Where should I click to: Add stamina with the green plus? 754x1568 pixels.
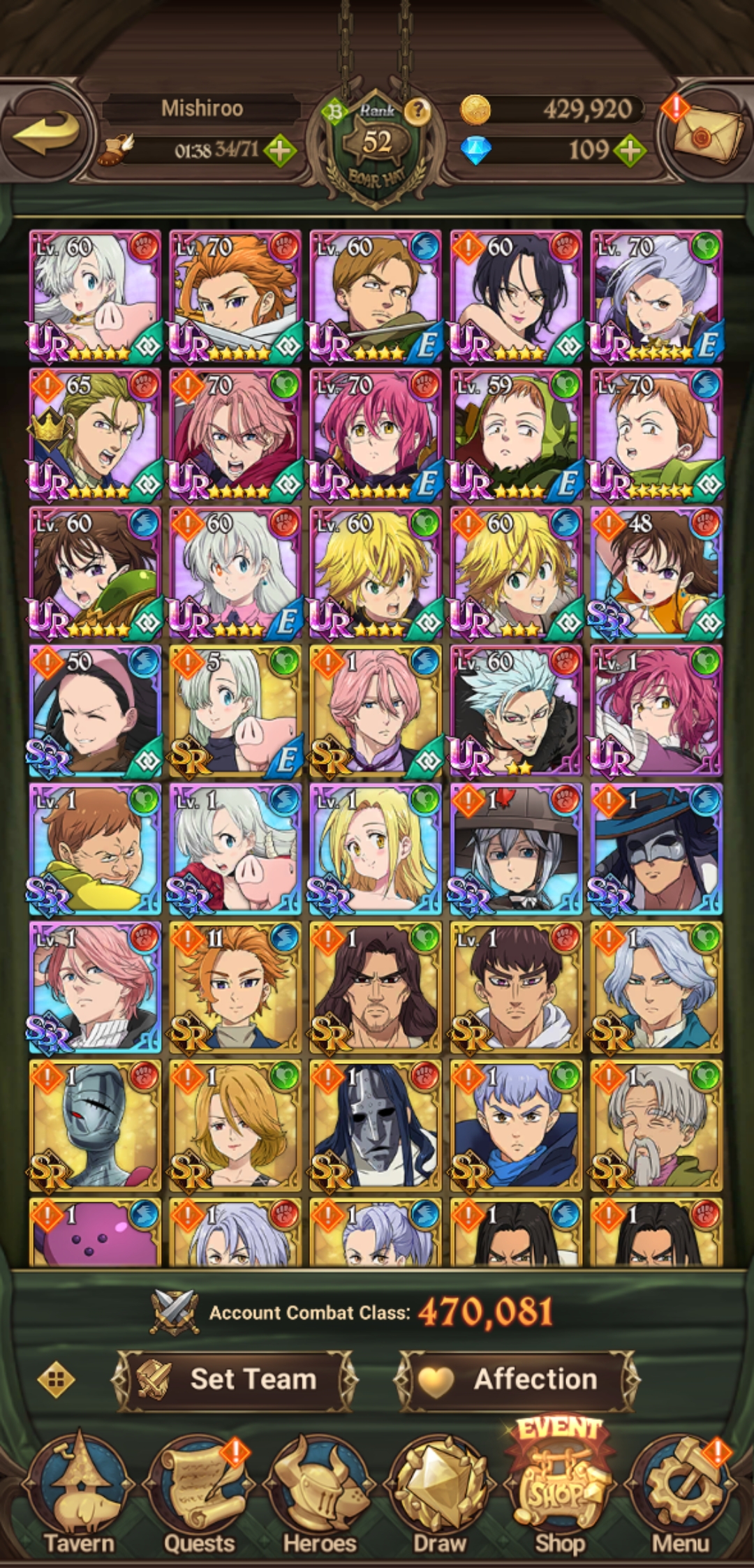point(280,150)
